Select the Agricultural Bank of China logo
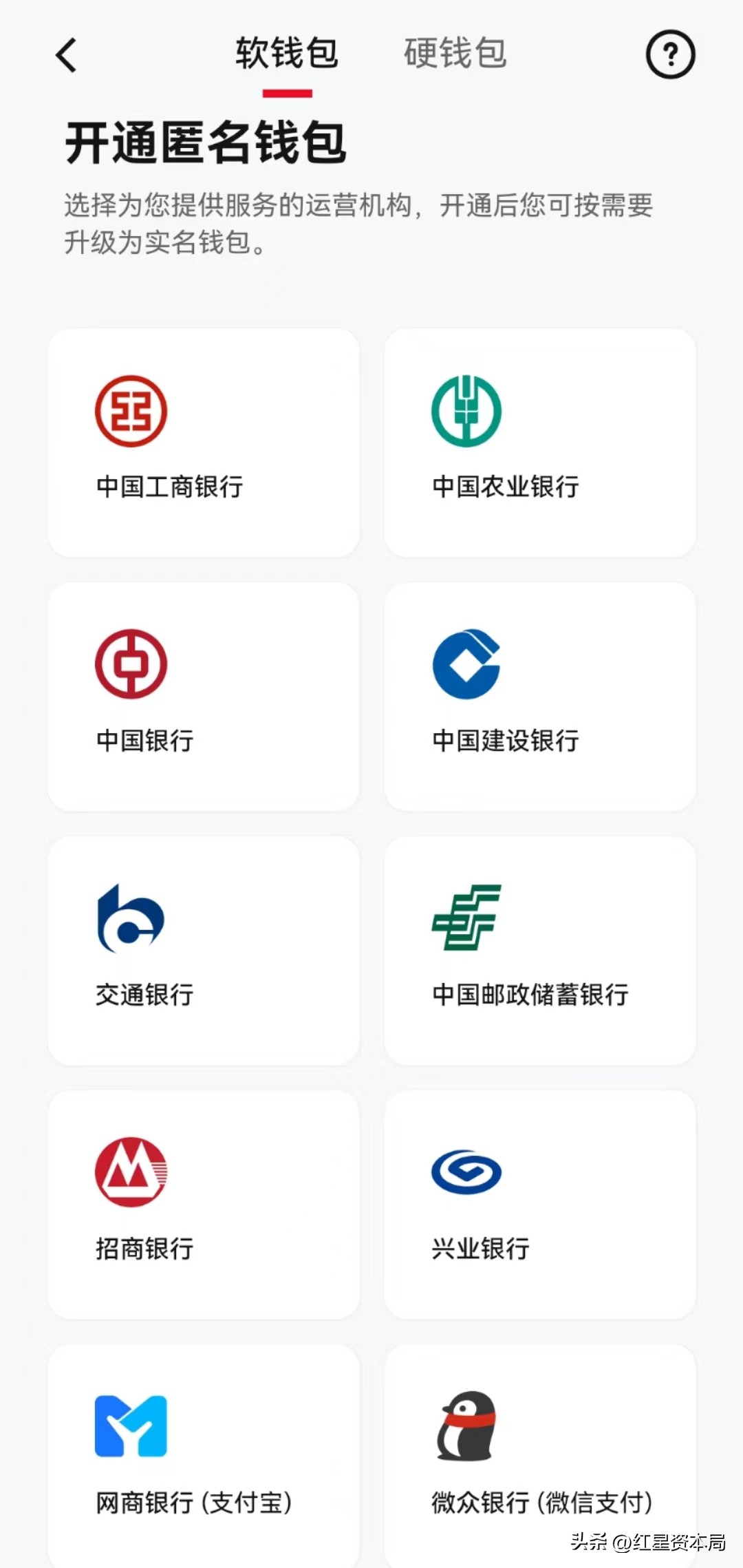Image resolution: width=743 pixels, height=1568 pixels. pyautogui.click(x=466, y=410)
